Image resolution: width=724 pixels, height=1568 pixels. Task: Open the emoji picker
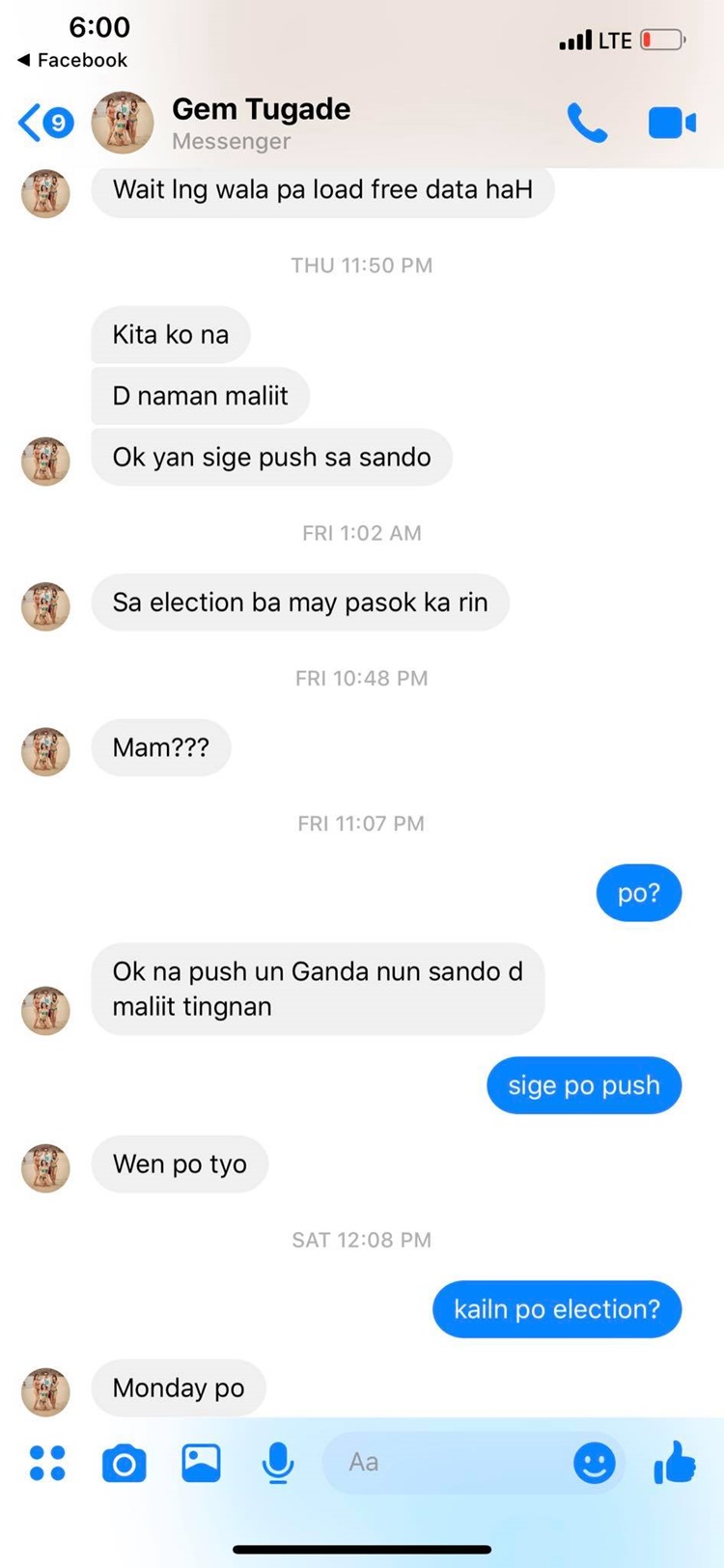(x=594, y=1463)
